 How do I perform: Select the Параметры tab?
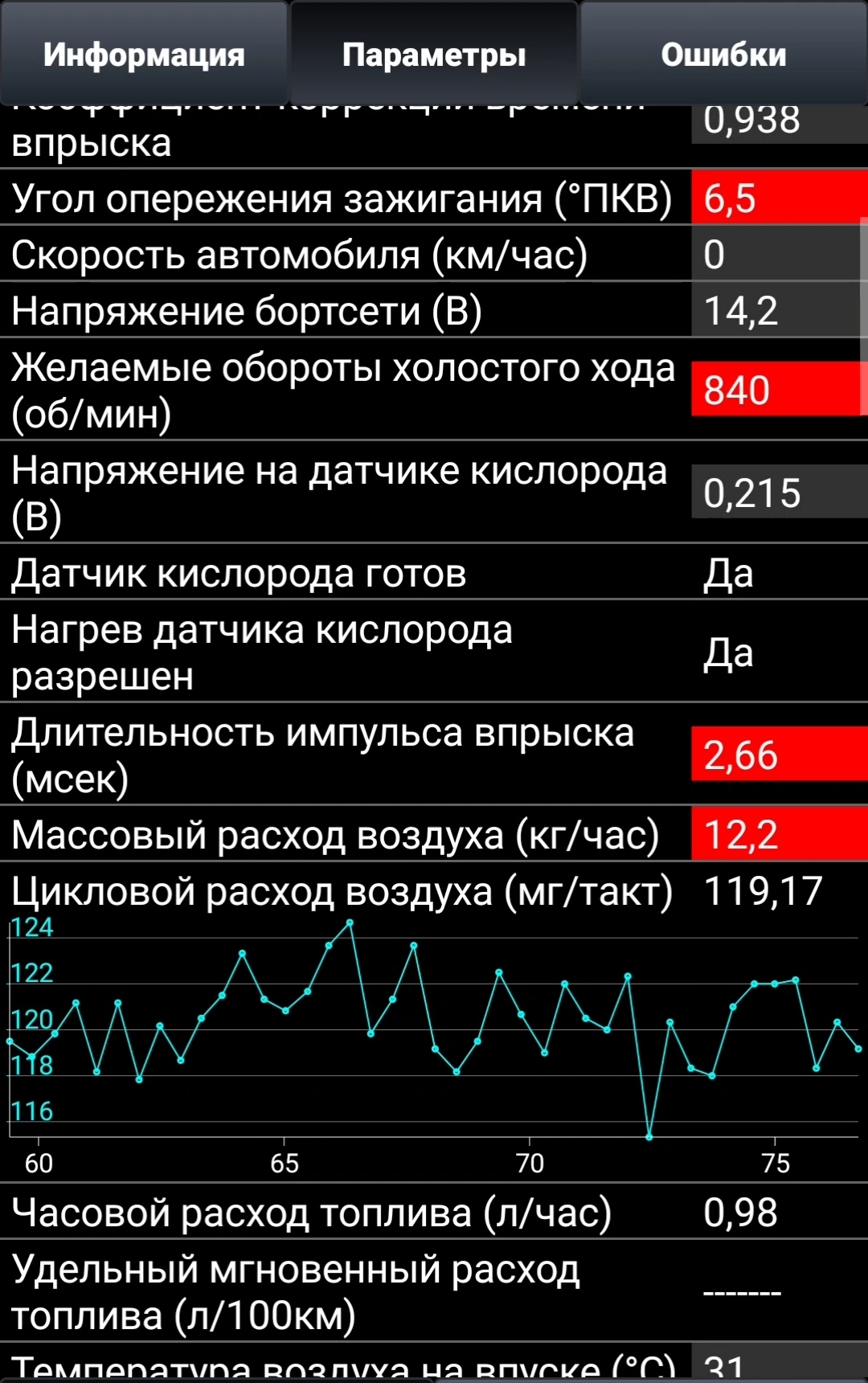(x=434, y=54)
